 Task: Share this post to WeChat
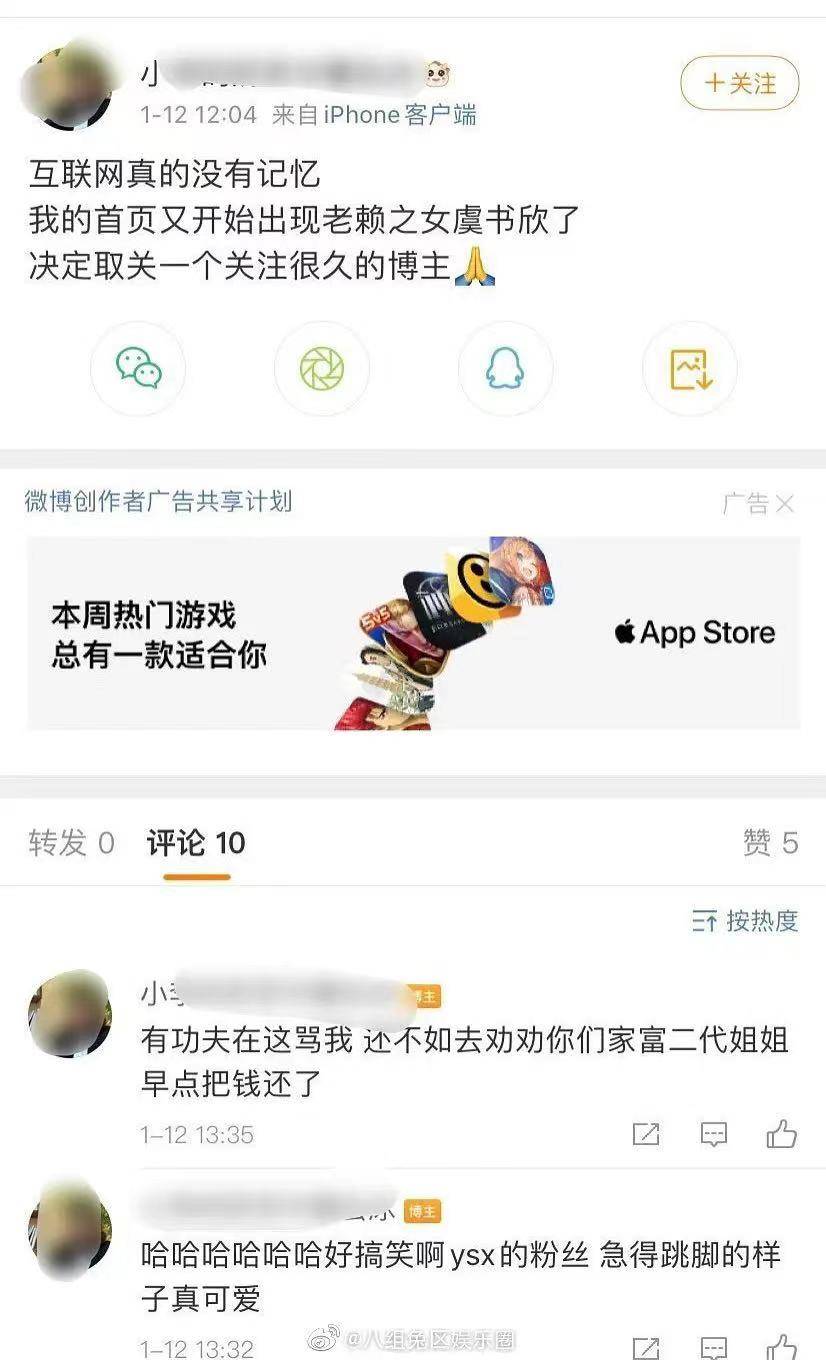click(138, 369)
